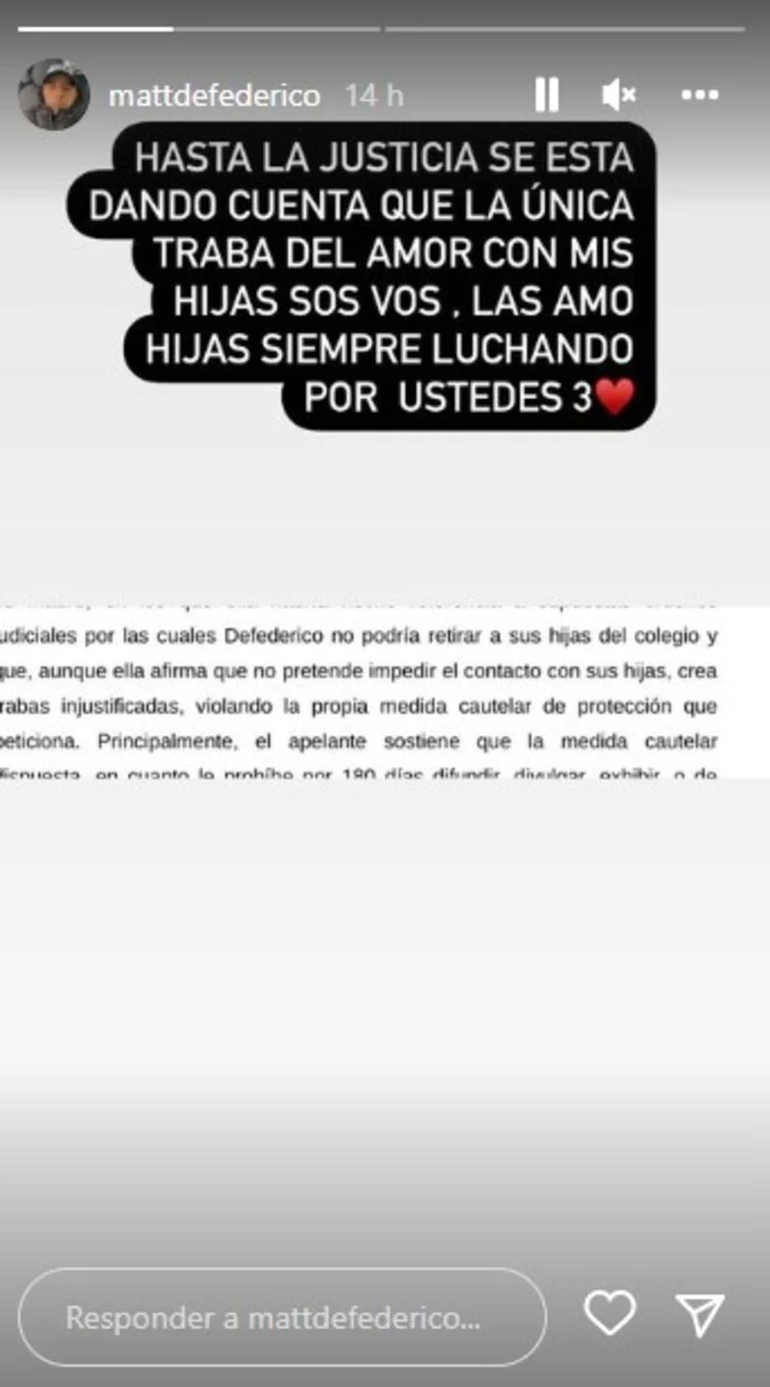Viewport: 770px width, 1387px height.
Task: Share the story via paper plane icon
Action: point(699,1314)
